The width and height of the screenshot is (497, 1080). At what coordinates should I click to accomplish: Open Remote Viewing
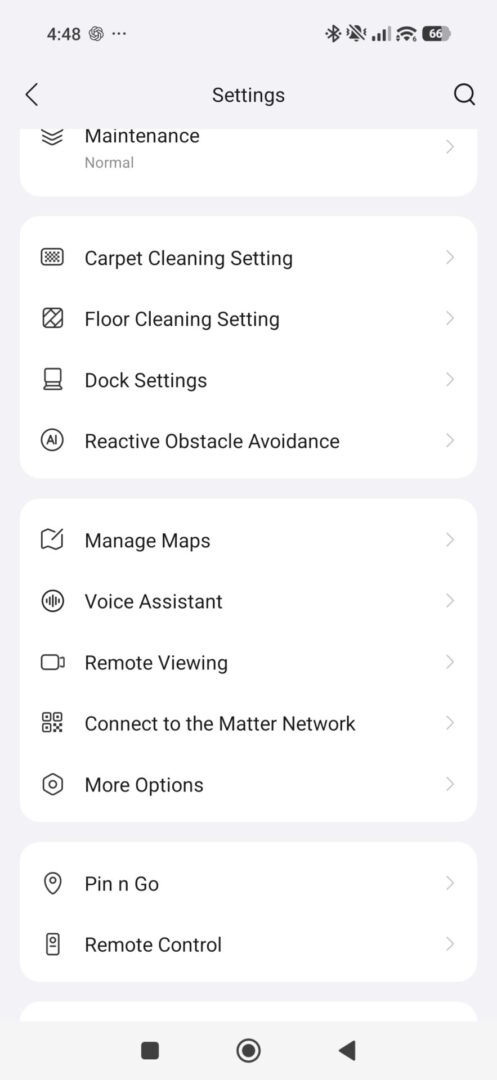pos(248,663)
